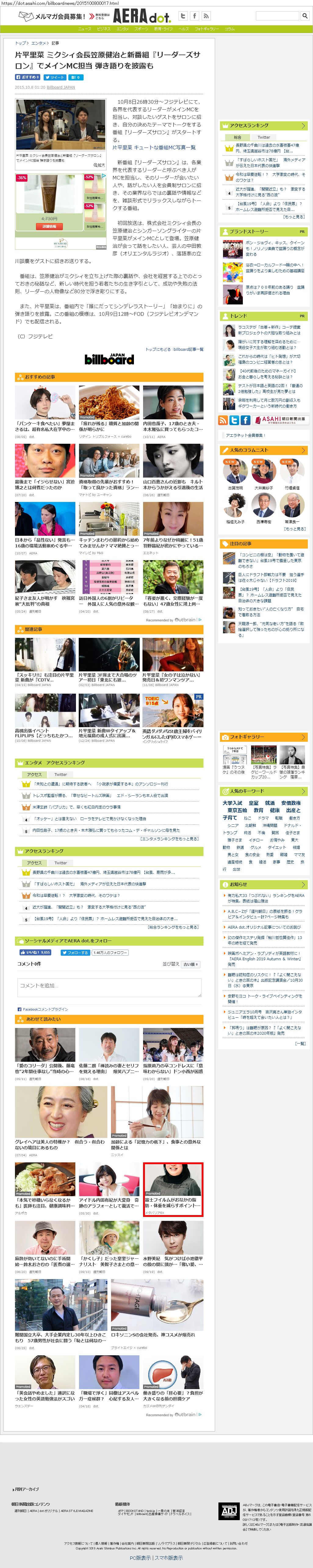Open 片平里菜 キュートな番組MC写真一覧 link
313x1568 pixels.
click(x=154, y=147)
